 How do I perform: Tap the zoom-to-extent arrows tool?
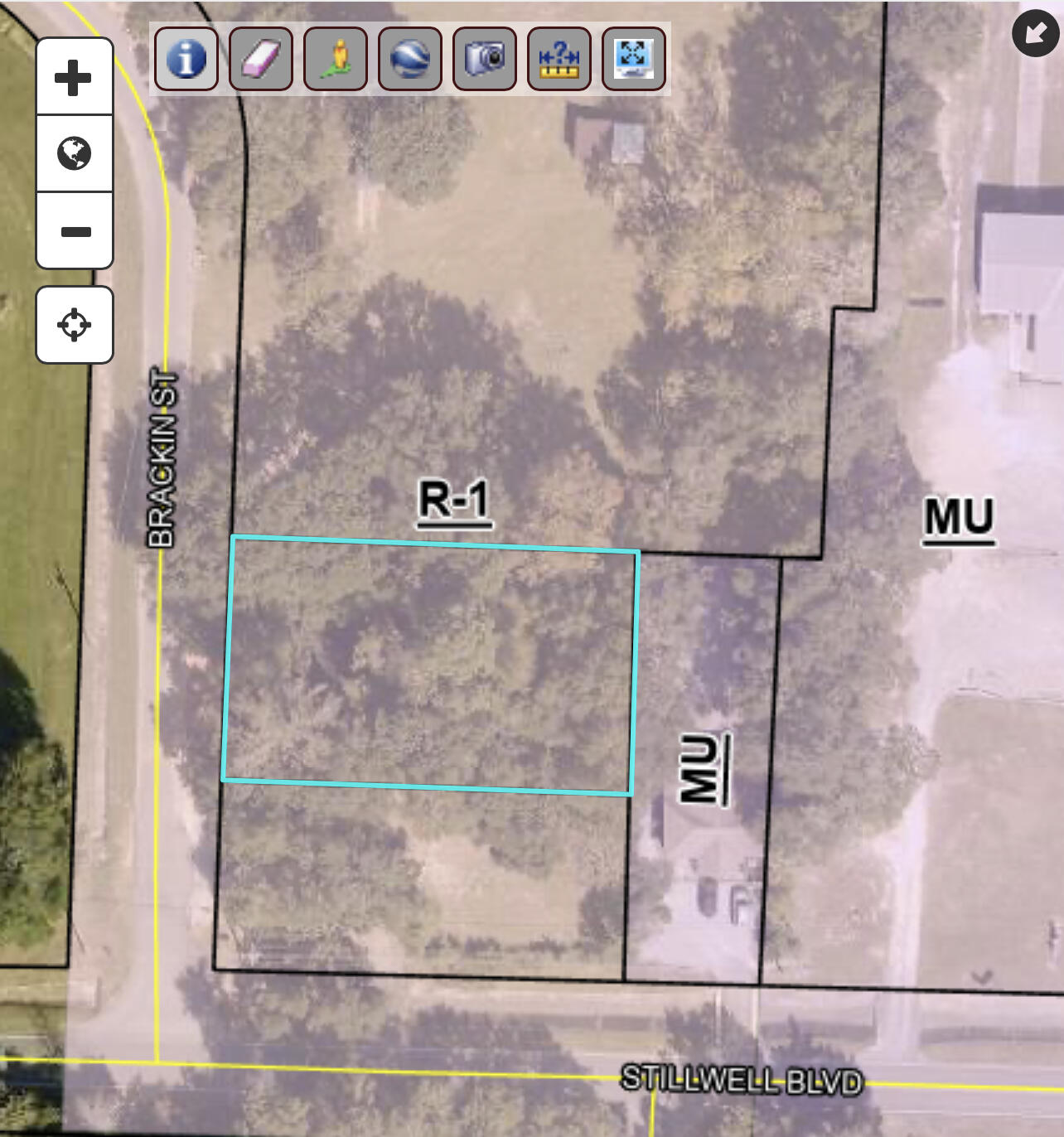coord(634,59)
